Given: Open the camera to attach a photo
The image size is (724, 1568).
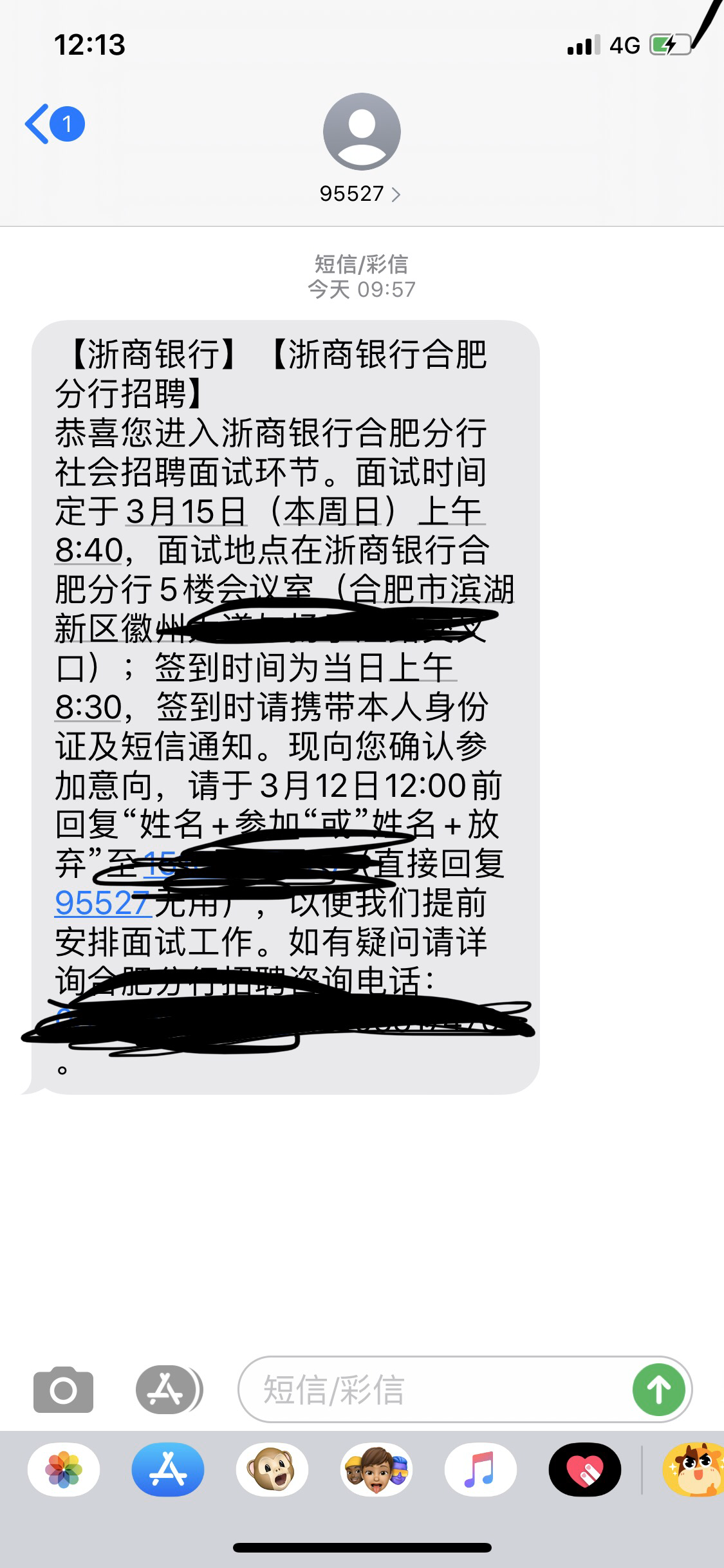Looking at the screenshot, I should (63, 1390).
